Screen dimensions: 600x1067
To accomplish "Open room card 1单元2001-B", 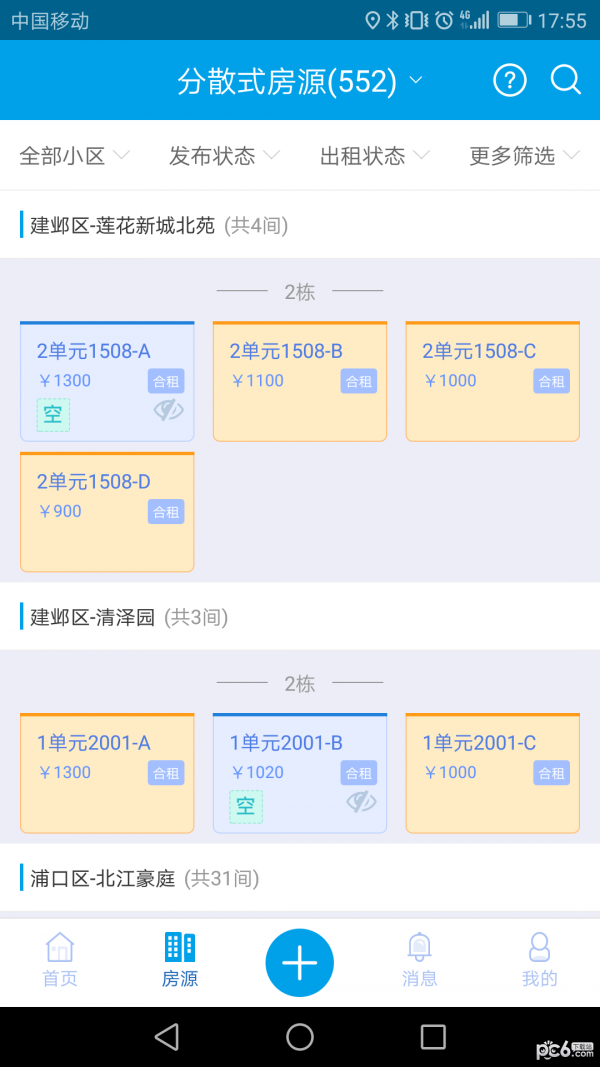I will click(300, 773).
